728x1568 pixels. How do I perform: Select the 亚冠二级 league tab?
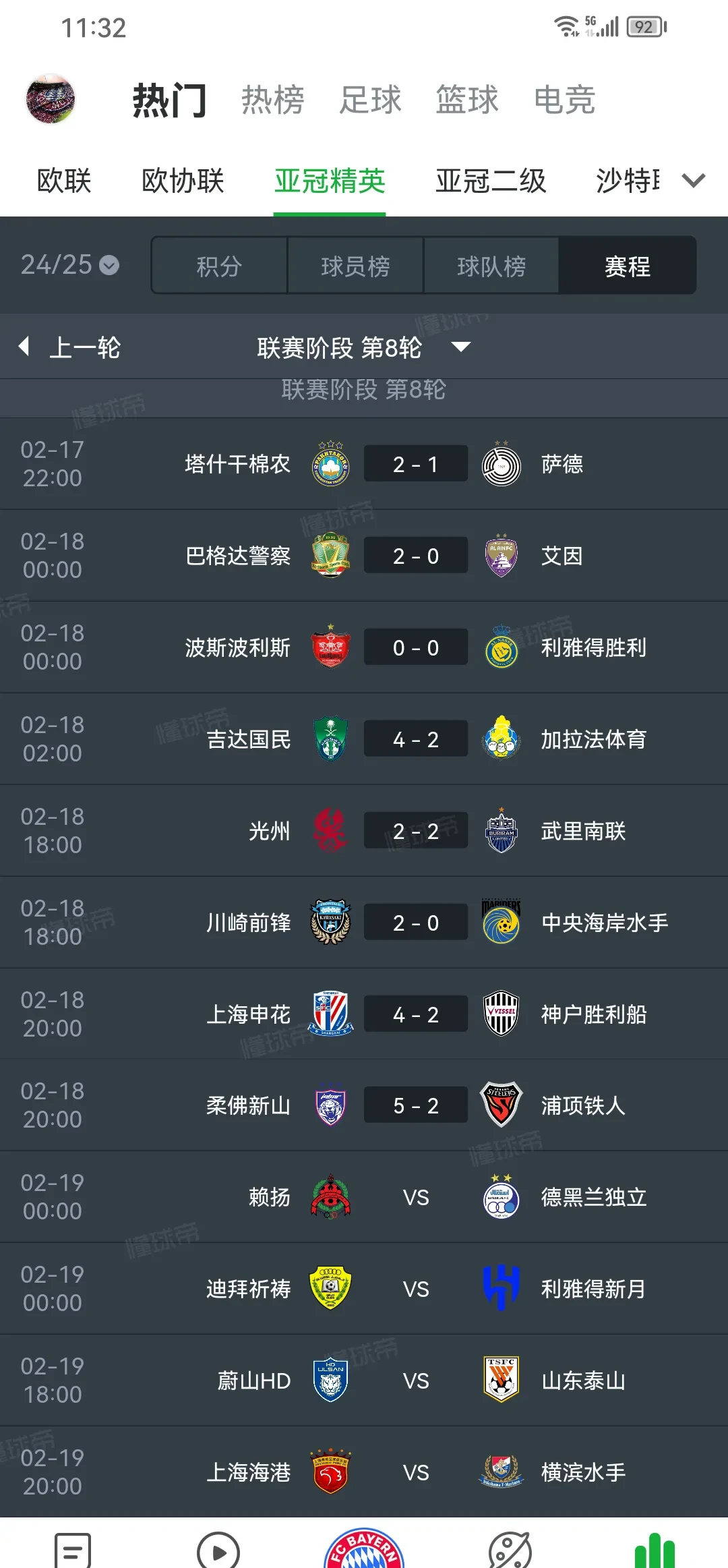pyautogui.click(x=491, y=181)
